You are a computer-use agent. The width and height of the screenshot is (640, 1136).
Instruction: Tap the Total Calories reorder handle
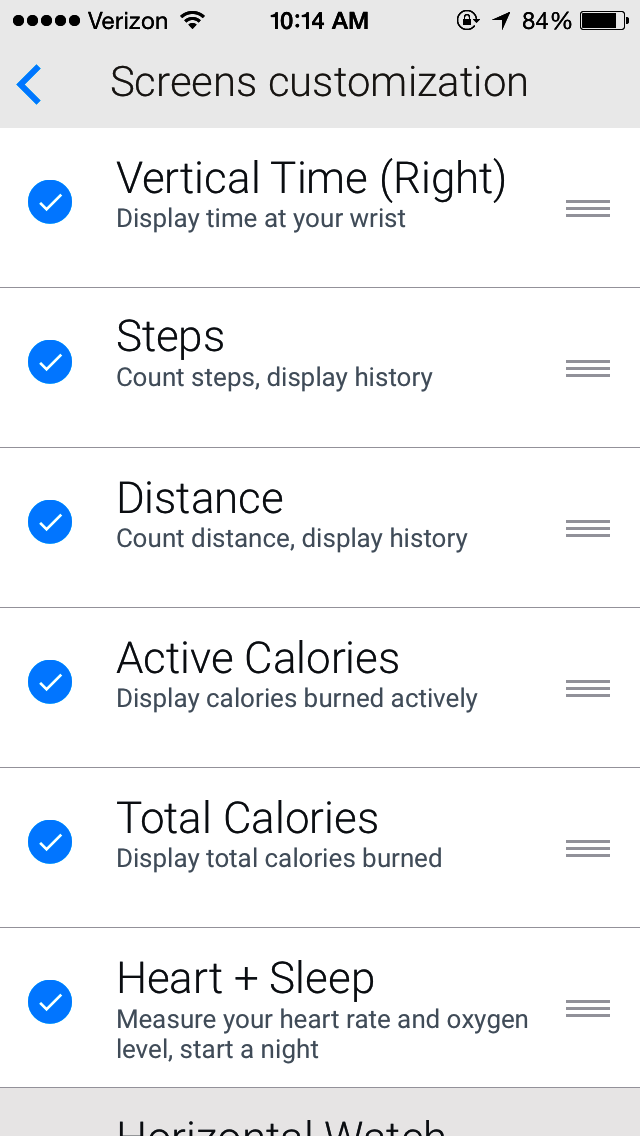click(x=588, y=848)
